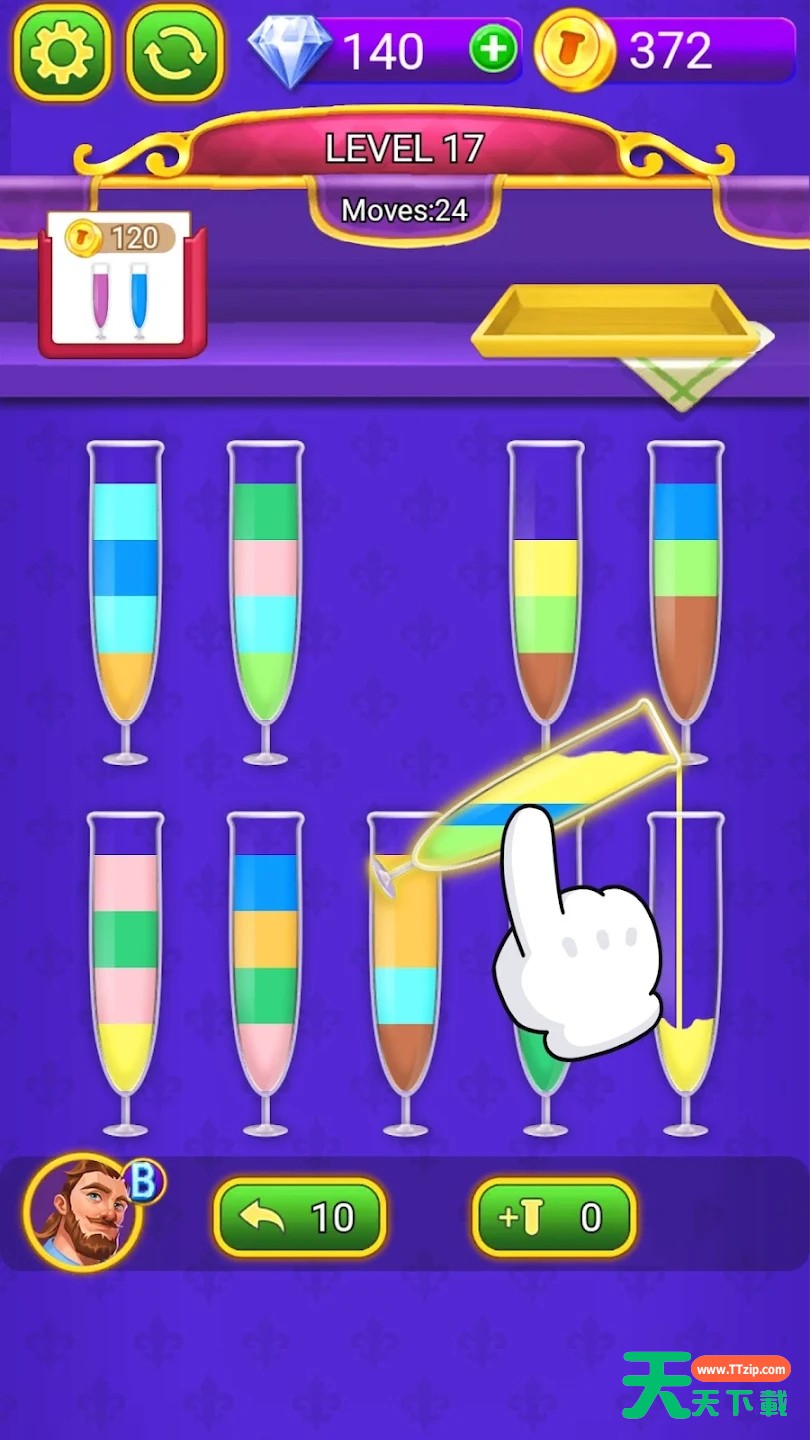Add an extra tube
Screen dimensions: 810x1440
pos(554,1217)
